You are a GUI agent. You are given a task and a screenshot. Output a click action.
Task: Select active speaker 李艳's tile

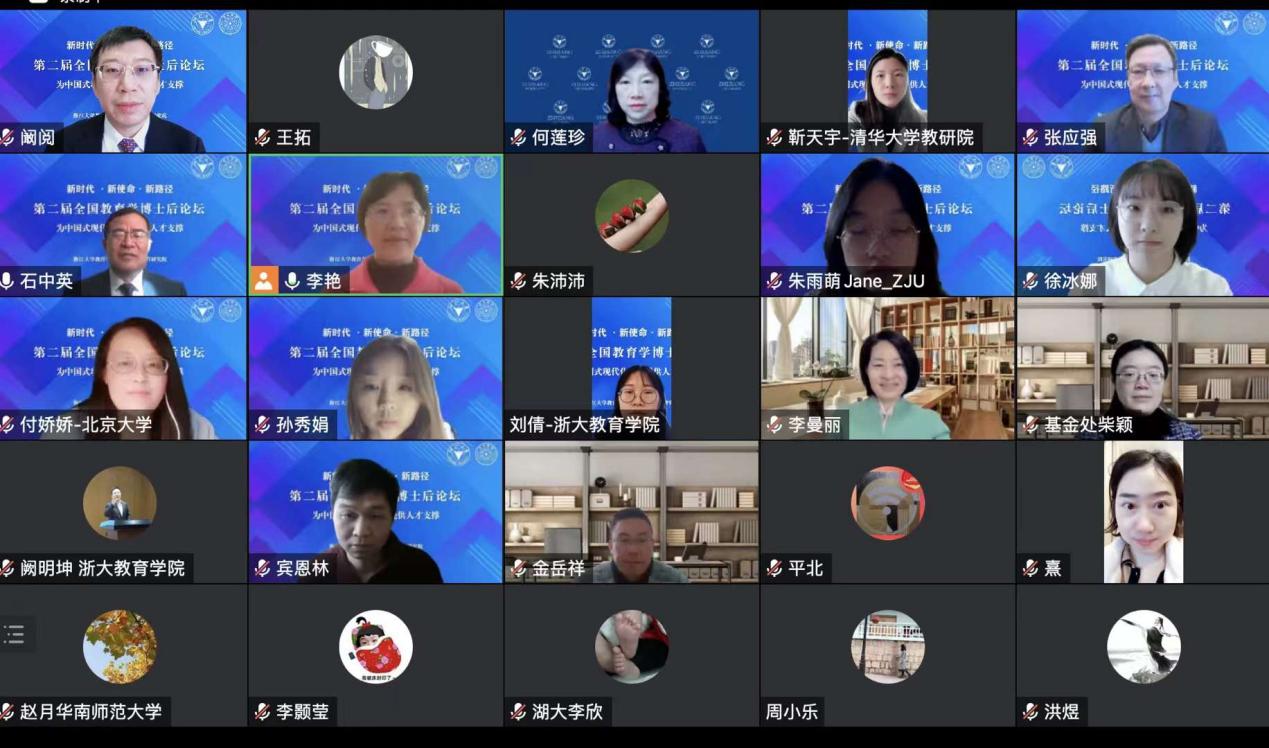click(x=375, y=225)
